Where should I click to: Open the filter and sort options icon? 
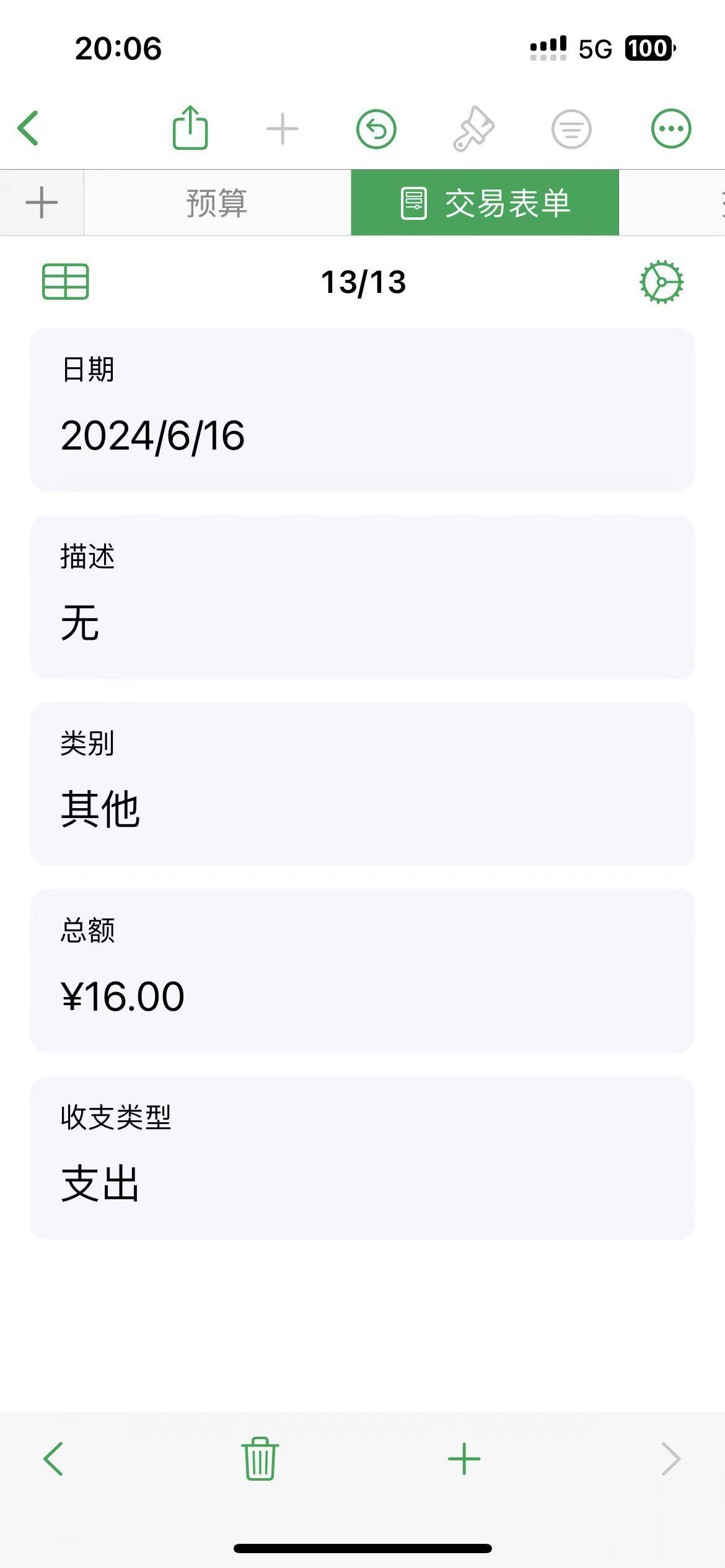pos(571,129)
